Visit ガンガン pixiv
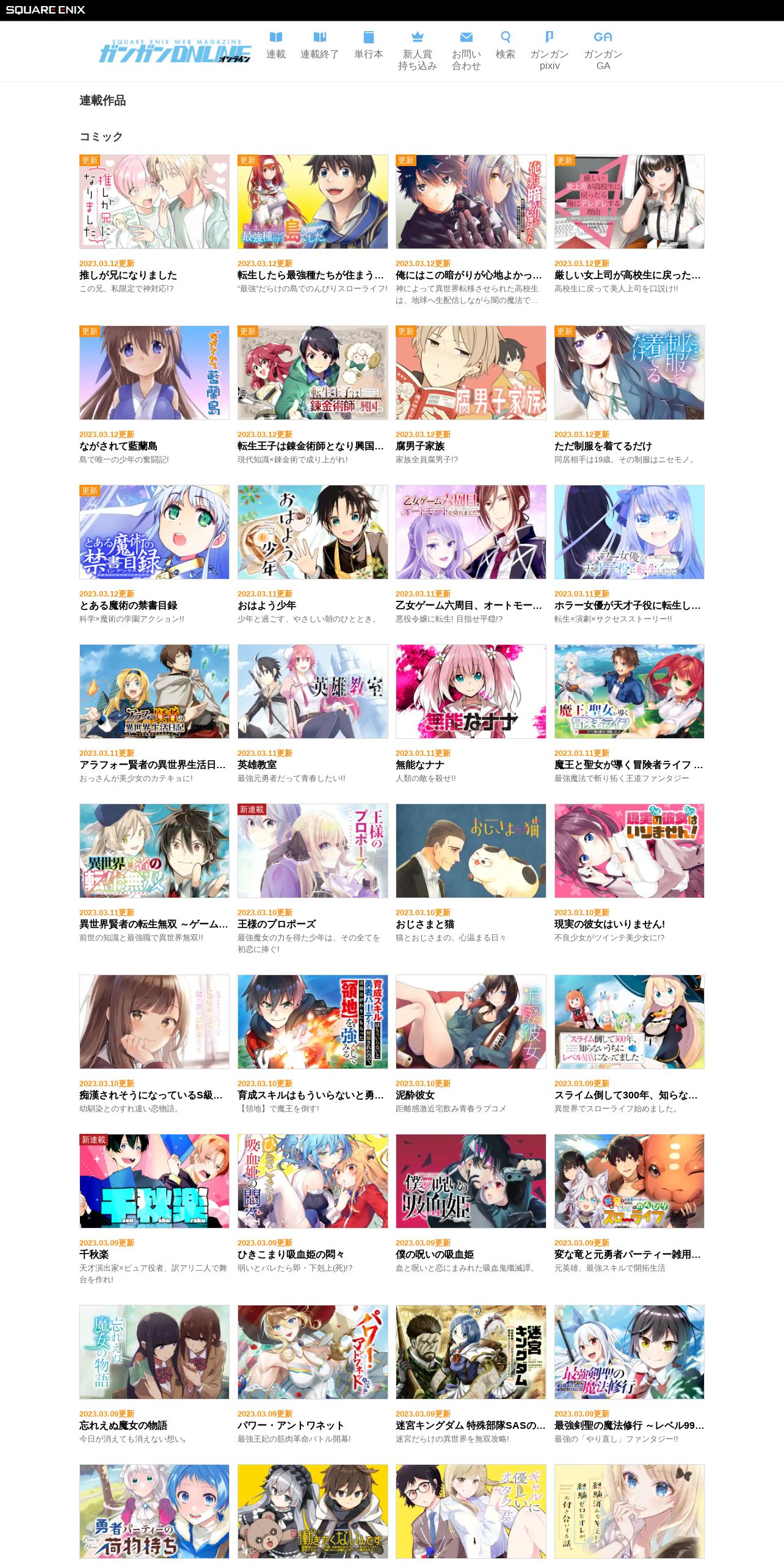Image resolution: width=784 pixels, height=1568 pixels. pos(549,51)
